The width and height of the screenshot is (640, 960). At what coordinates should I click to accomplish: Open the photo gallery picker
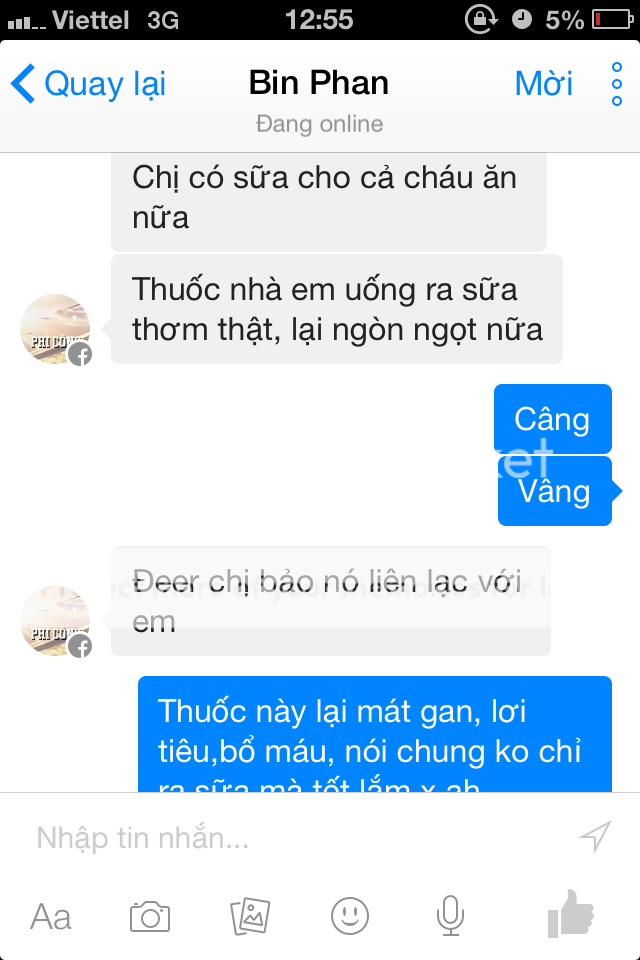tap(250, 915)
